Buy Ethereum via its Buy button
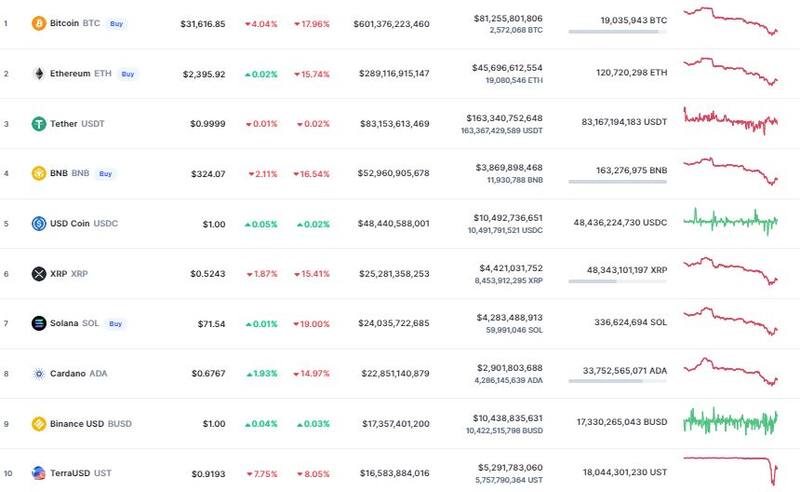The height and width of the screenshot is (492, 800). pos(127,73)
